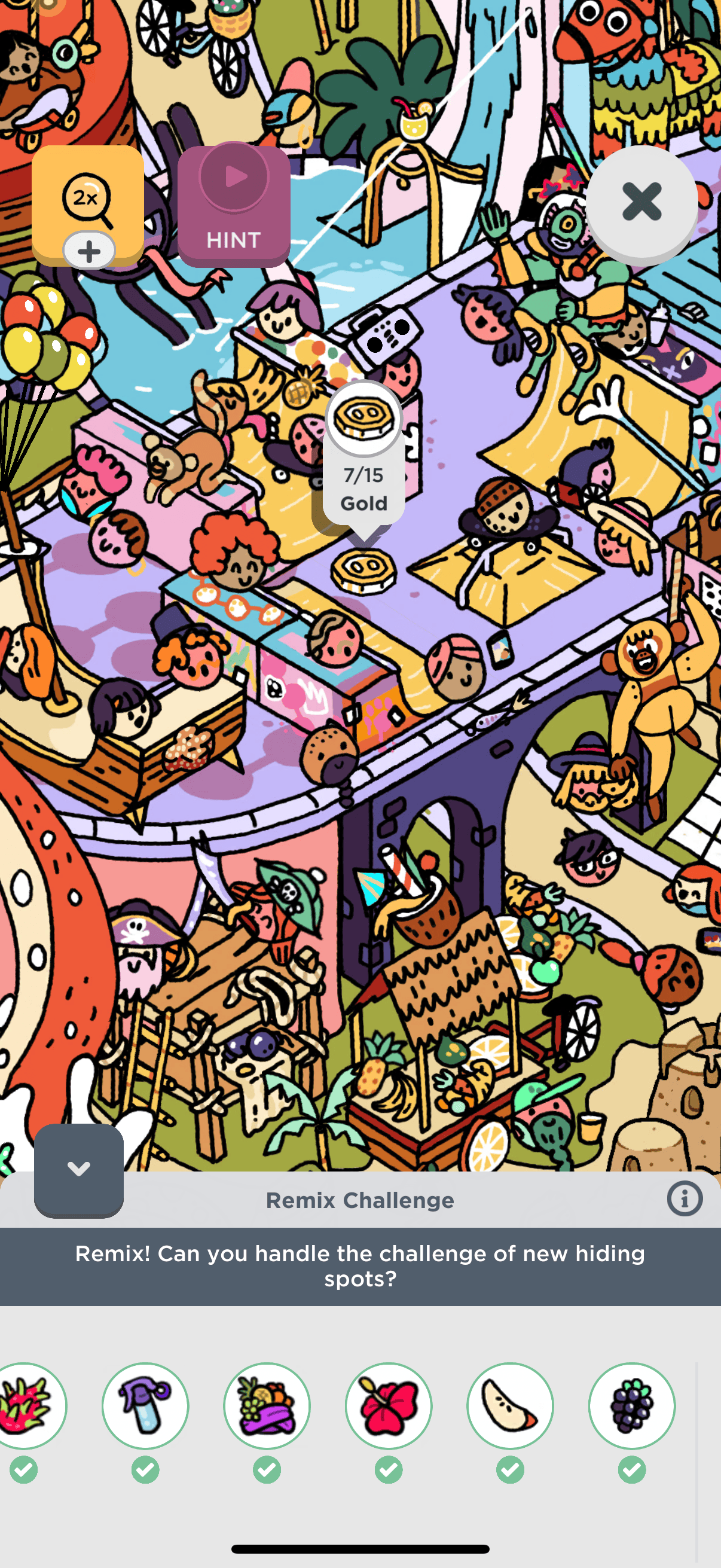Open the Remix Challenge info icon

685,1198
